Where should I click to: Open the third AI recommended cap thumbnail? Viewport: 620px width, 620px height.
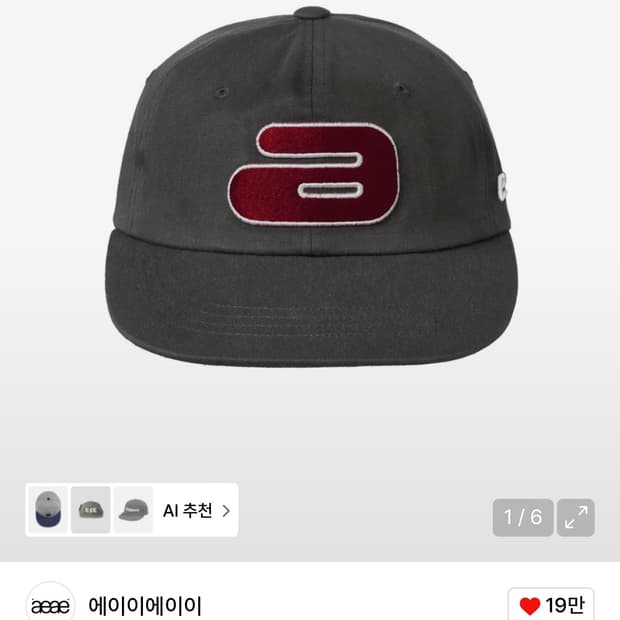coord(133,510)
